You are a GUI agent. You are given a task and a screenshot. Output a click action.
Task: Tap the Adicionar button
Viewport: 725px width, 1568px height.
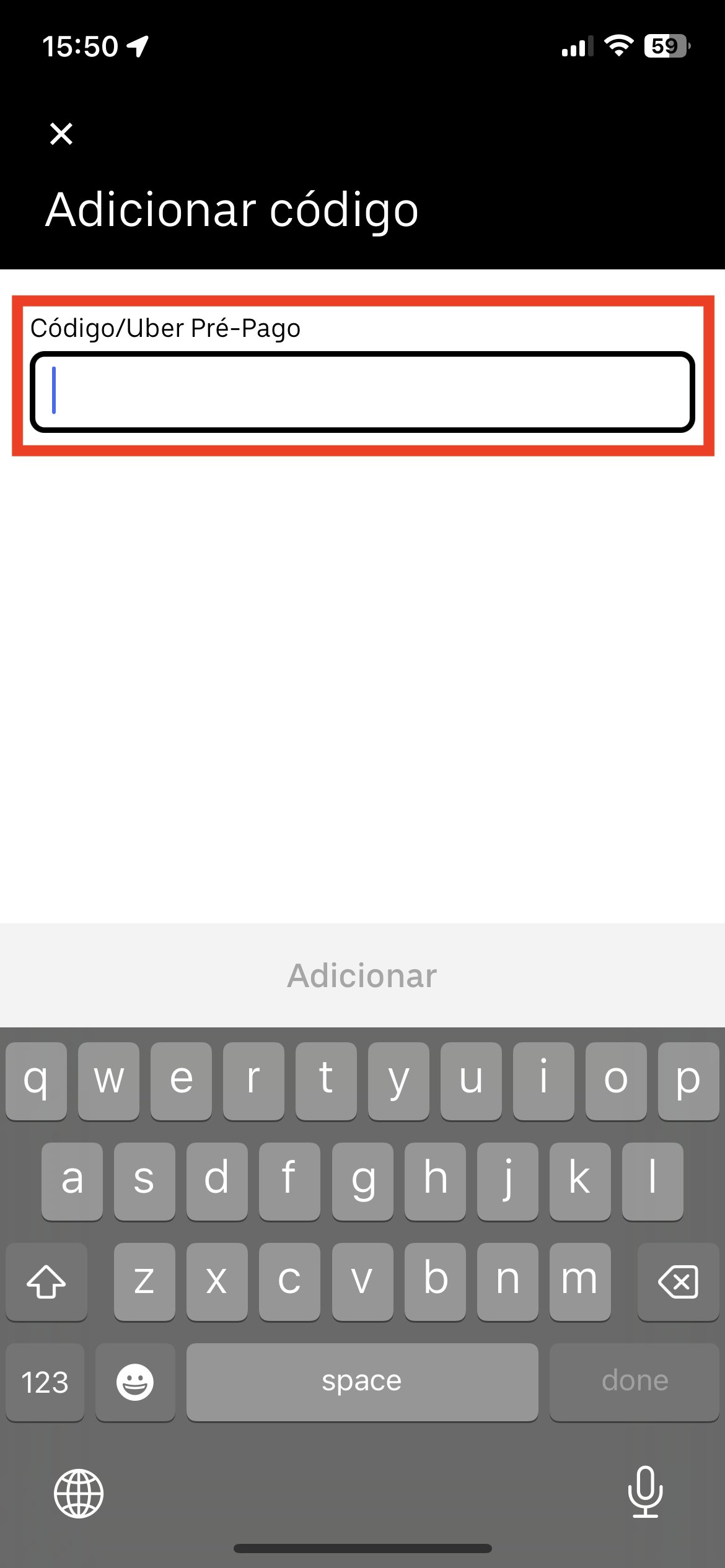(362, 975)
